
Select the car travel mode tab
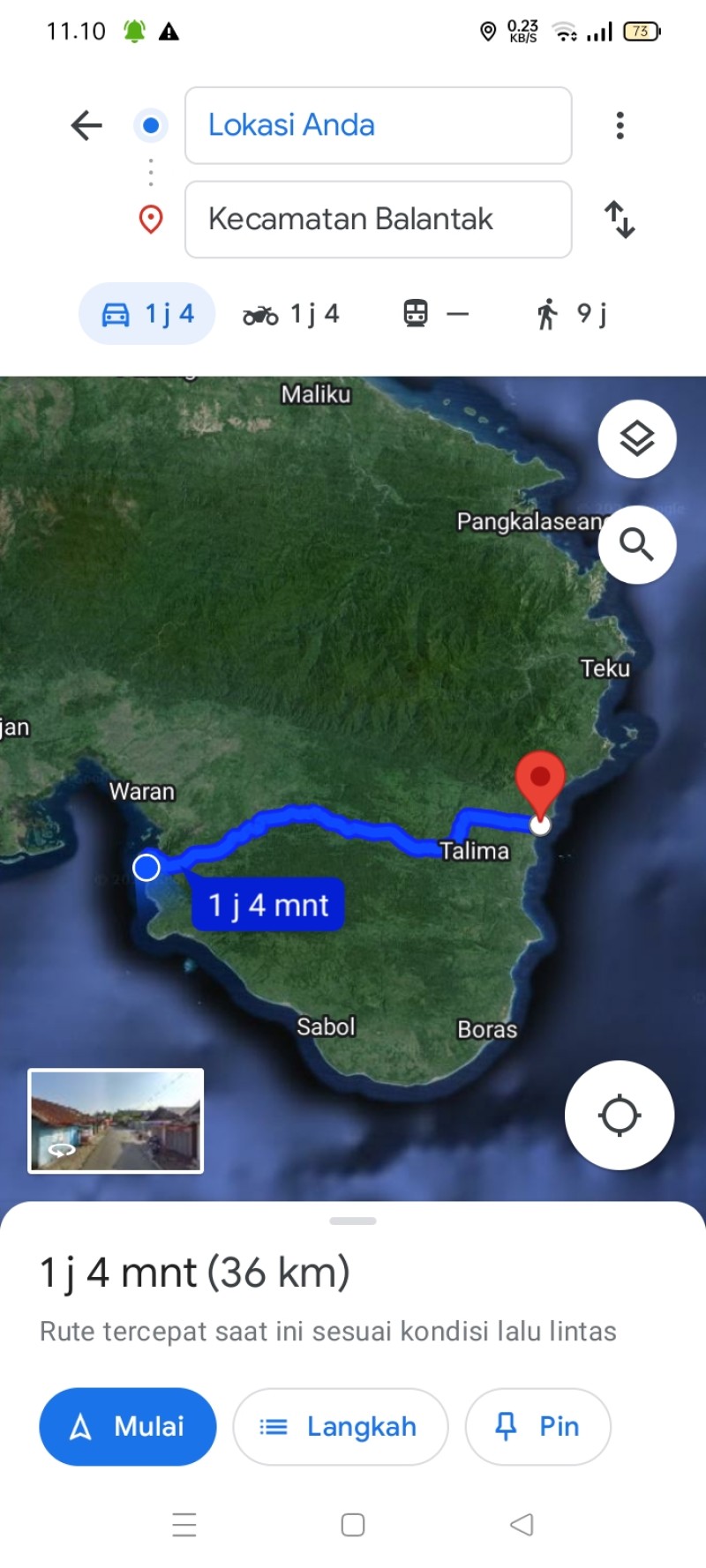point(147,314)
